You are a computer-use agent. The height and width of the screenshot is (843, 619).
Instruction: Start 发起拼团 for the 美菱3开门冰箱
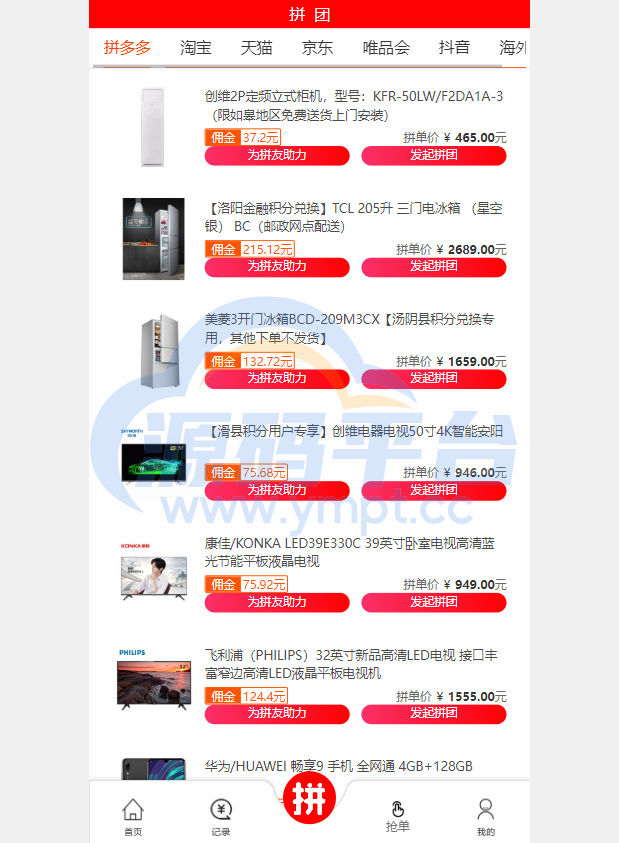point(433,379)
